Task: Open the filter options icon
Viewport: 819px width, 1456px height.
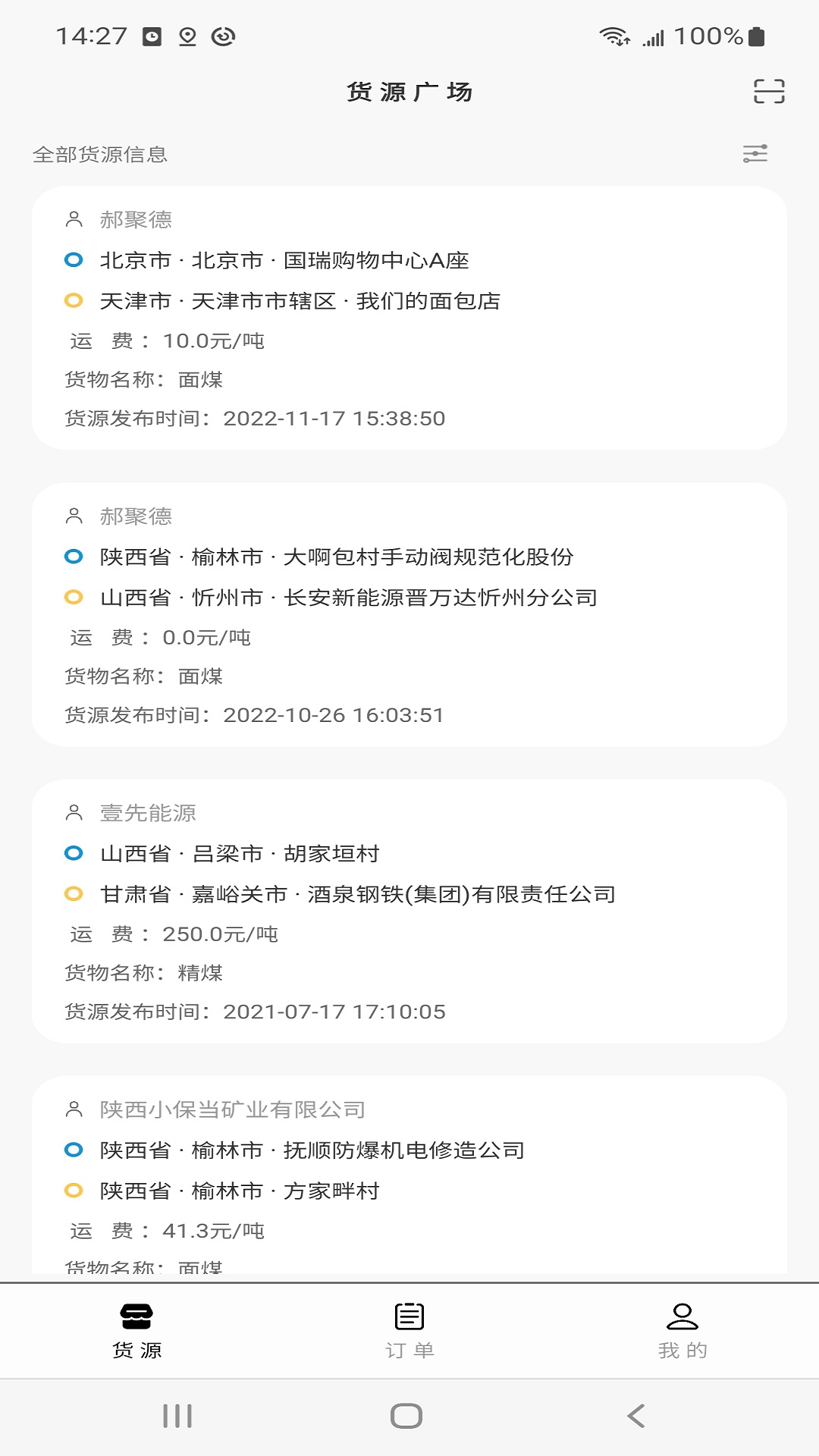Action: click(755, 154)
